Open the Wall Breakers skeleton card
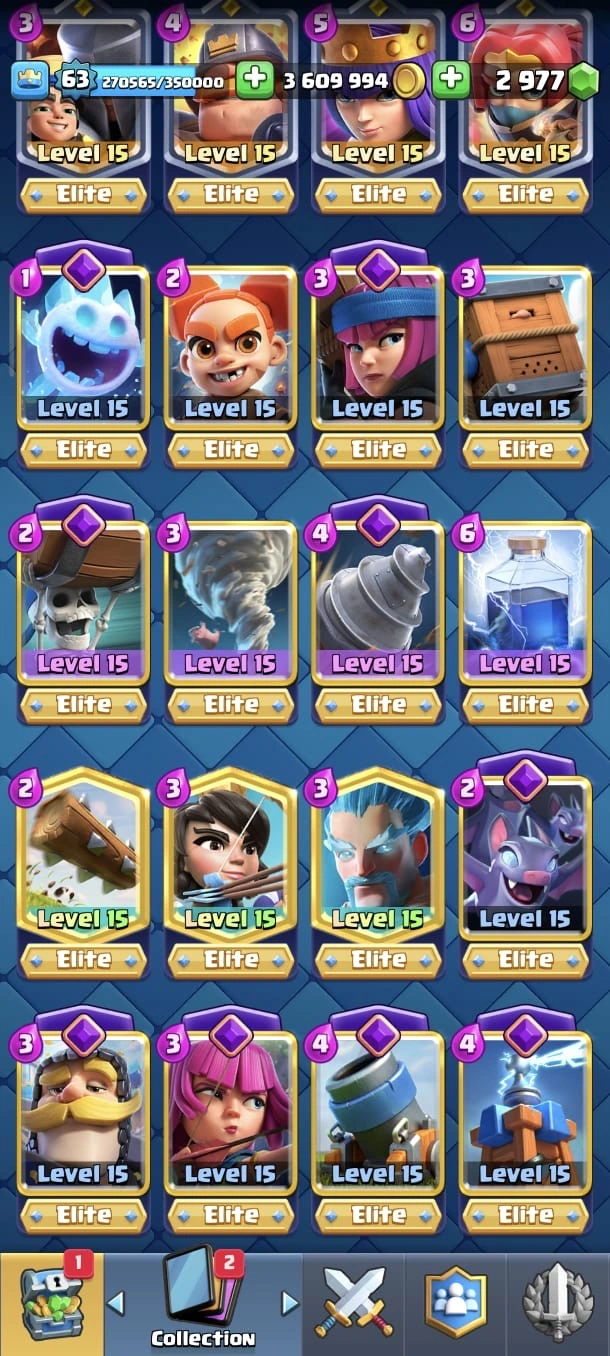 [83, 600]
